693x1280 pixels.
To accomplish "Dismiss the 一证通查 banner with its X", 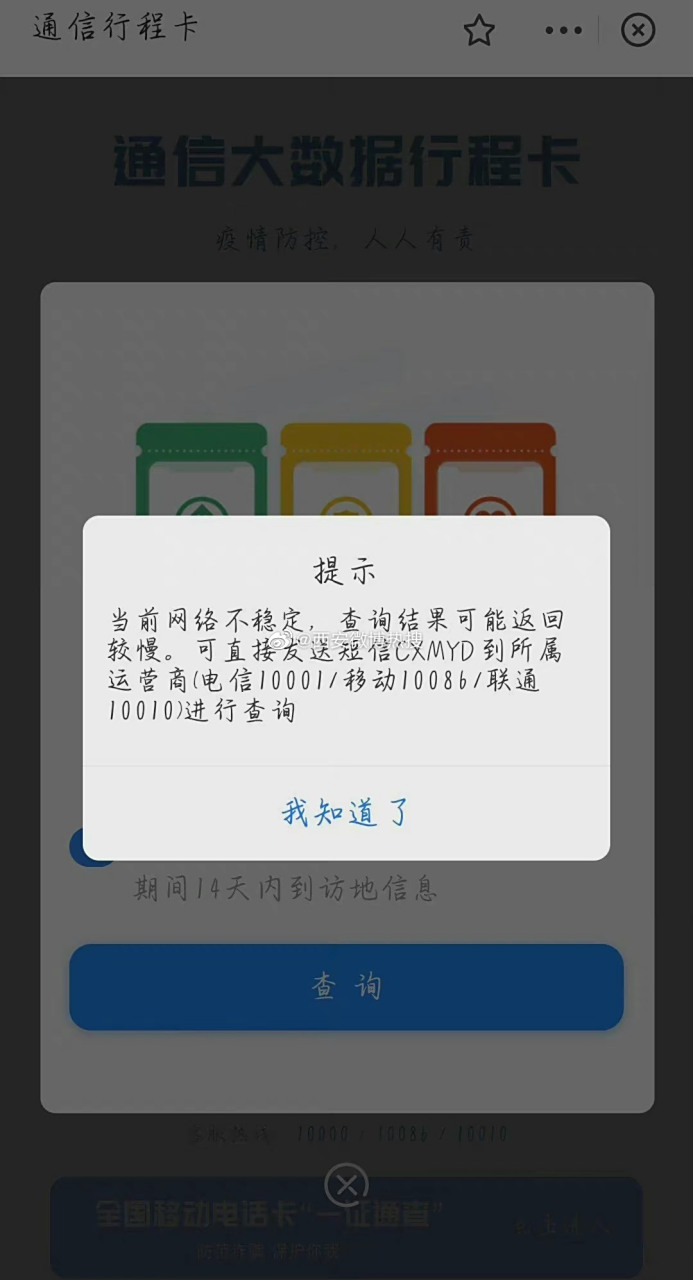I will (x=346, y=1186).
